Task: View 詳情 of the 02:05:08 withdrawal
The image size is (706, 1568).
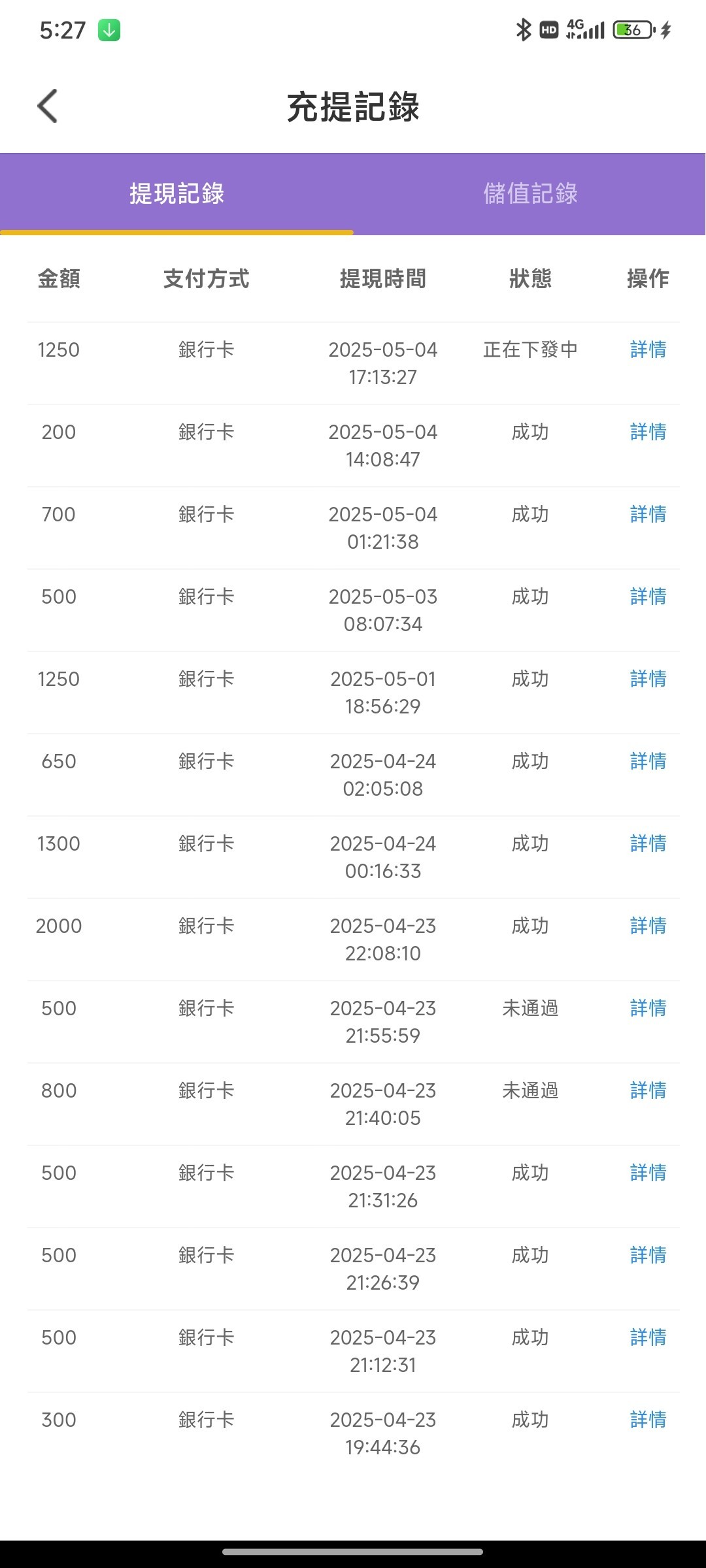Action: pos(648,761)
